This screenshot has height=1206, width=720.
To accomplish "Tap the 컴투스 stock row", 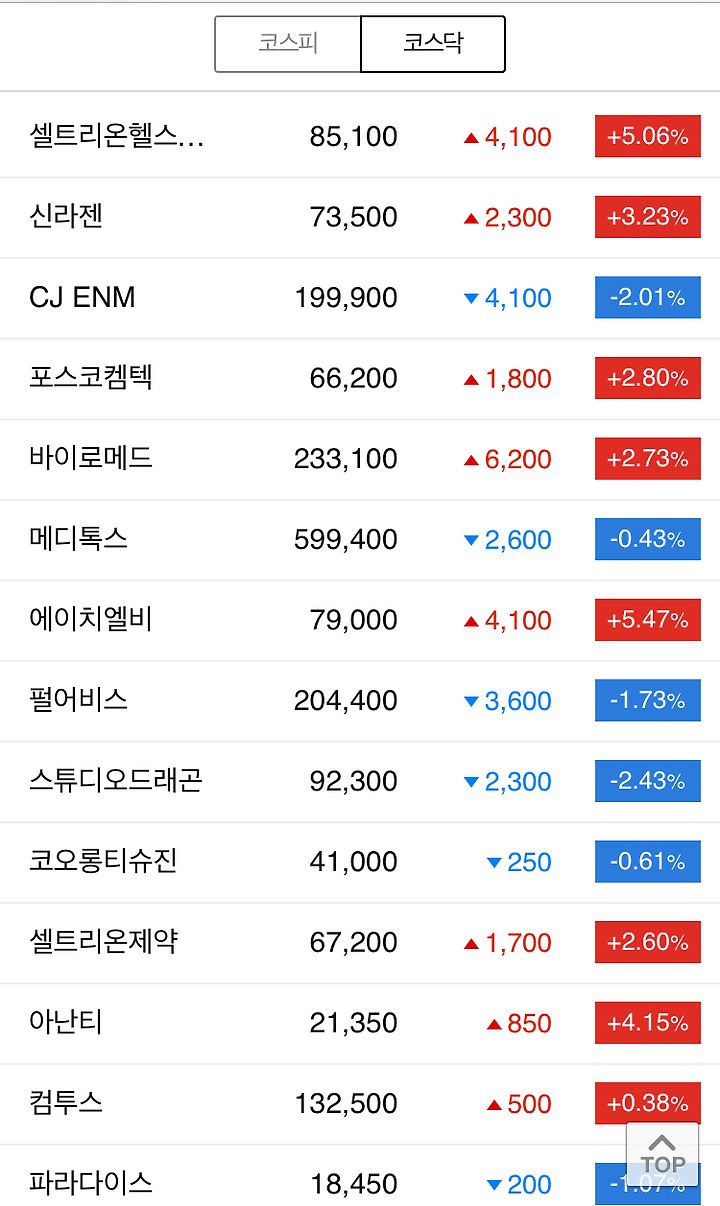I will [360, 1104].
